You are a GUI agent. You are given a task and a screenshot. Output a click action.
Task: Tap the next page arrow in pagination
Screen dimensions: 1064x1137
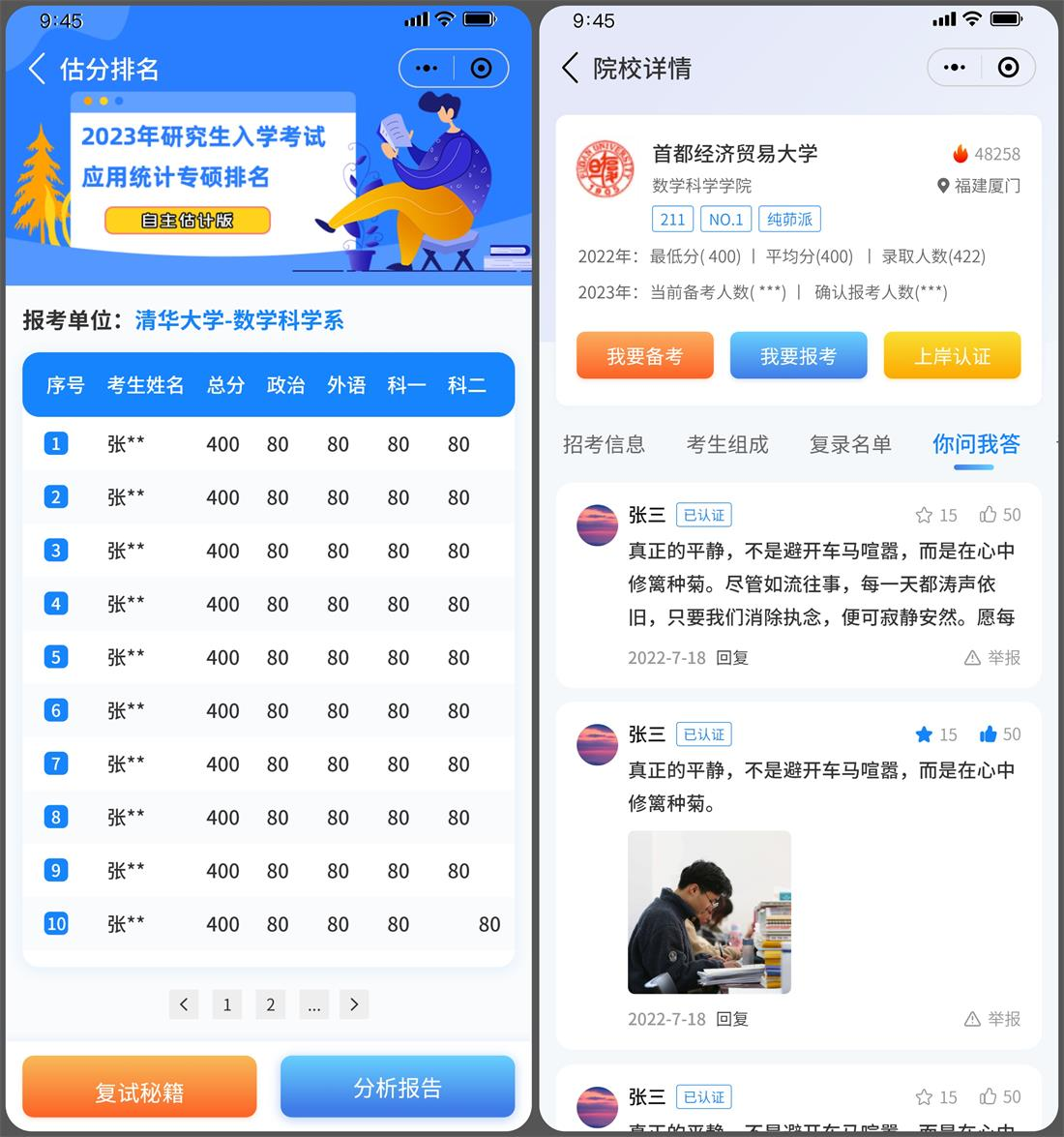354,1004
